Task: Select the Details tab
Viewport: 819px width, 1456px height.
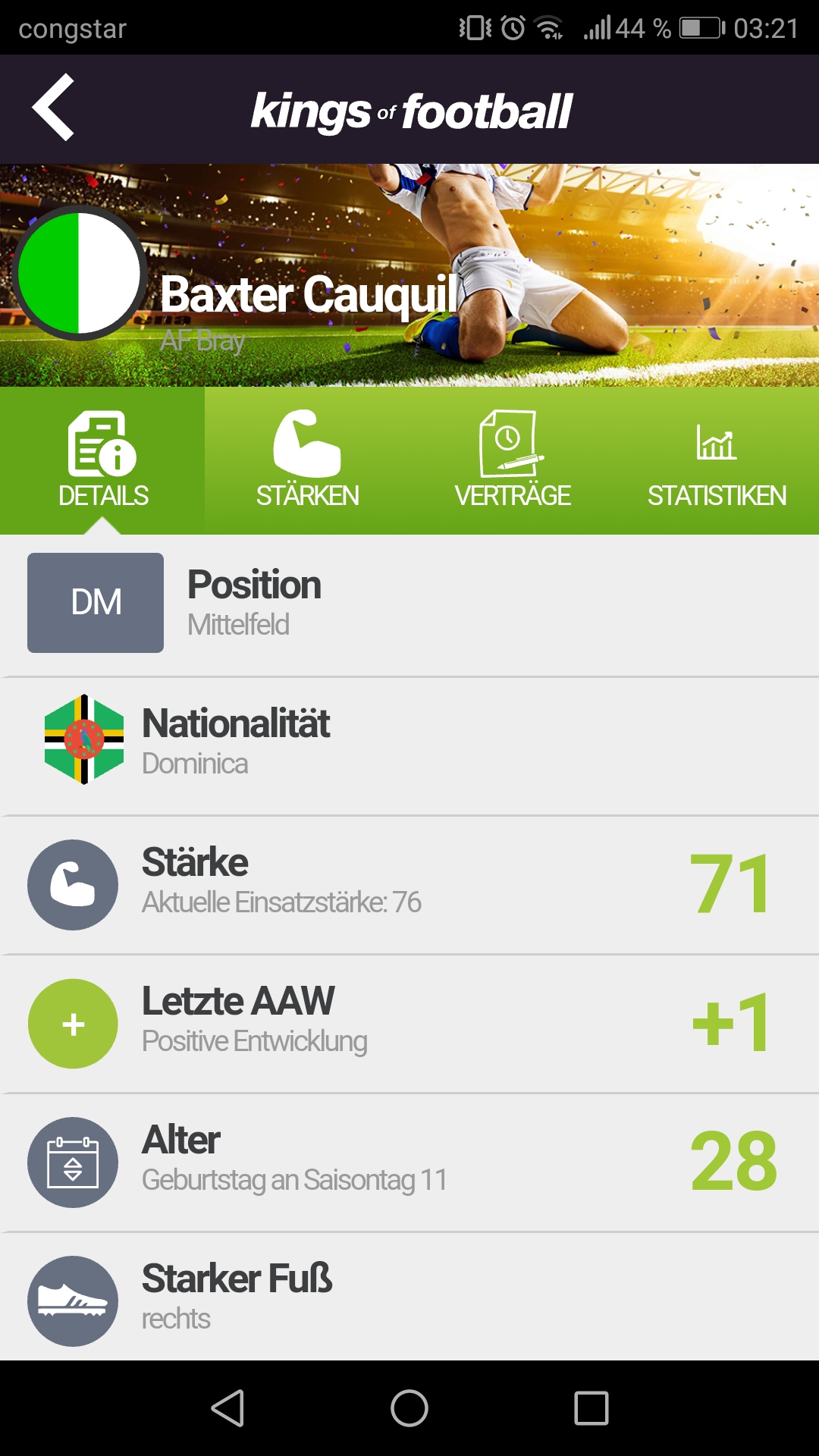Action: tap(102, 460)
